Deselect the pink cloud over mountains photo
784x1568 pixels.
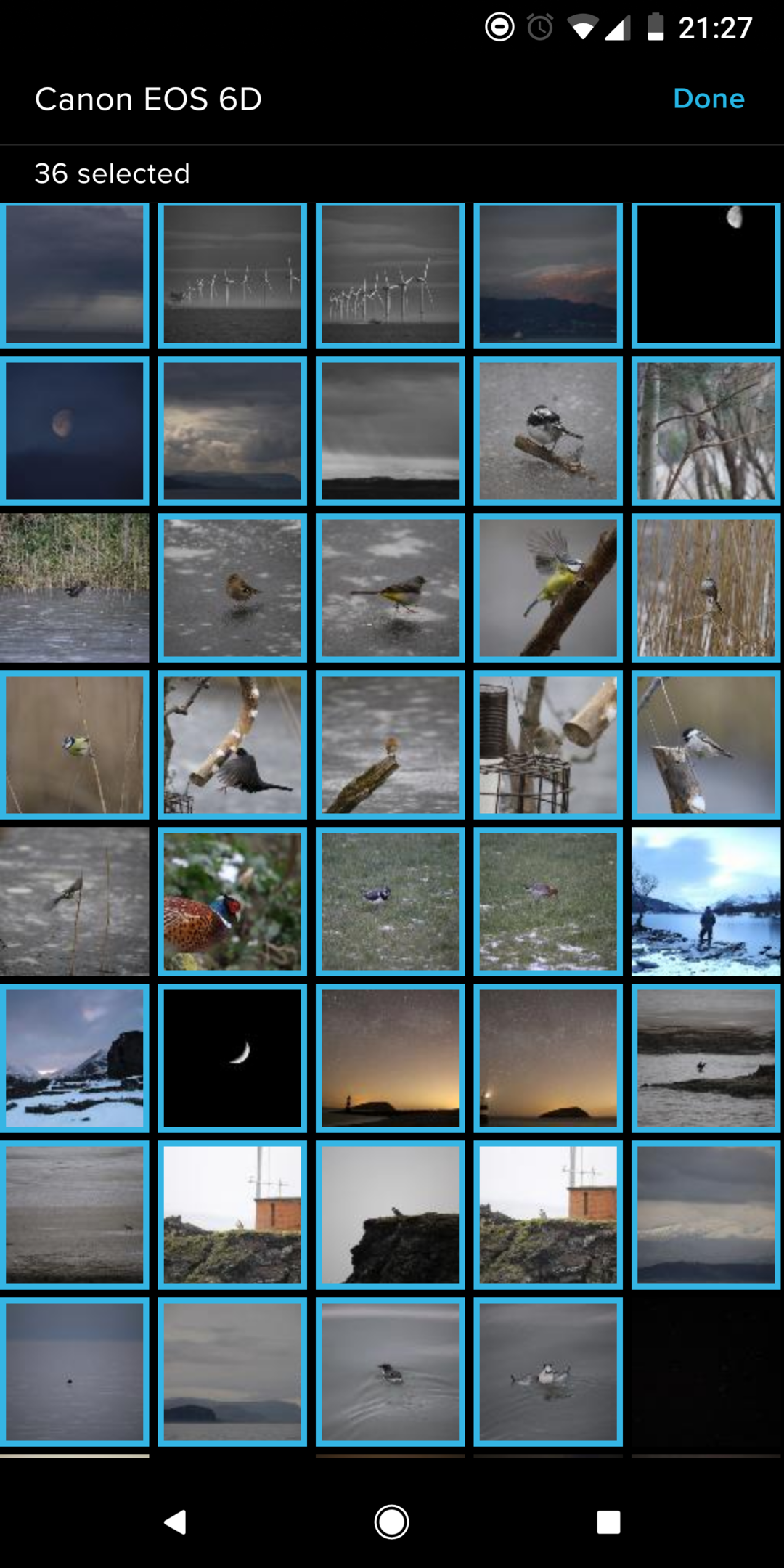548,274
